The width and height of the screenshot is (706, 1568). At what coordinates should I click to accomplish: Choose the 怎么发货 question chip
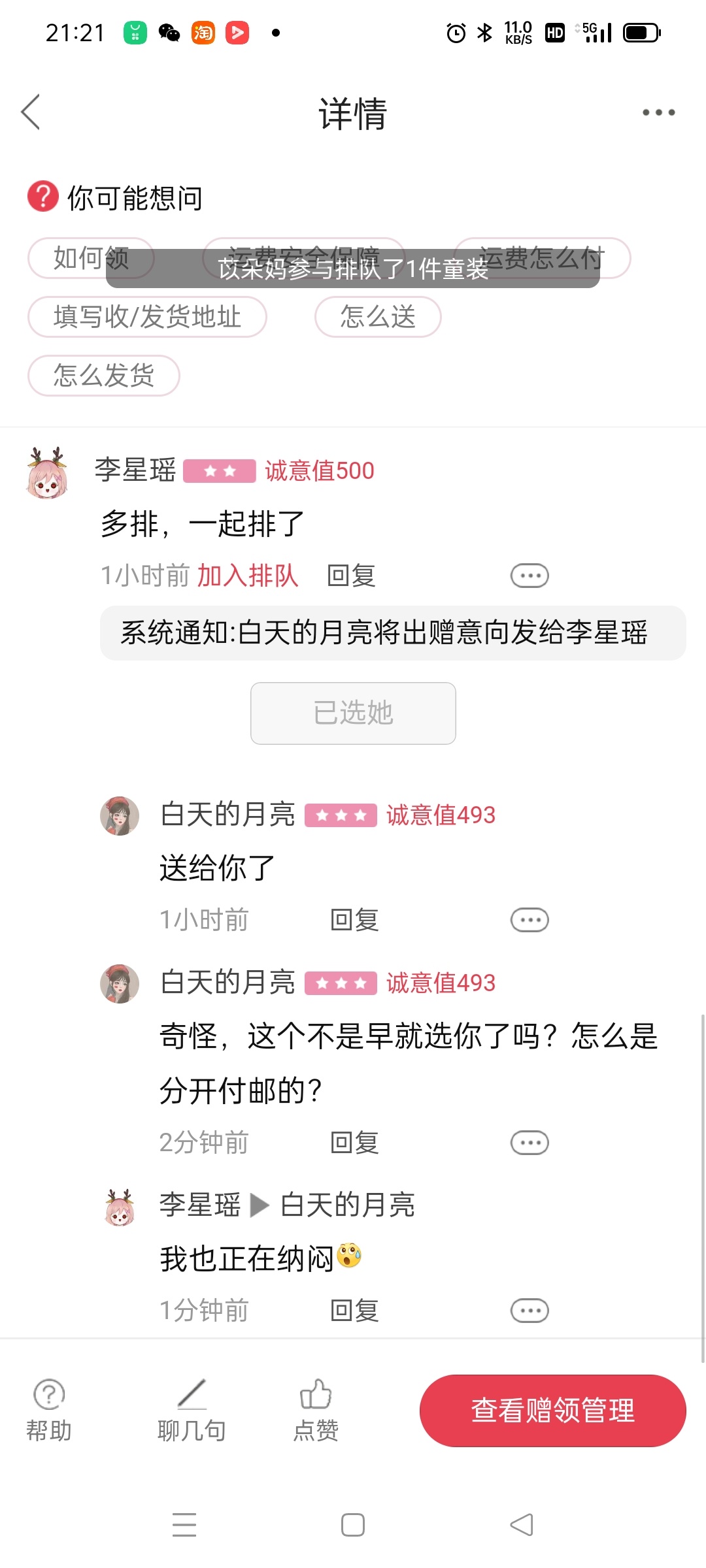104,376
